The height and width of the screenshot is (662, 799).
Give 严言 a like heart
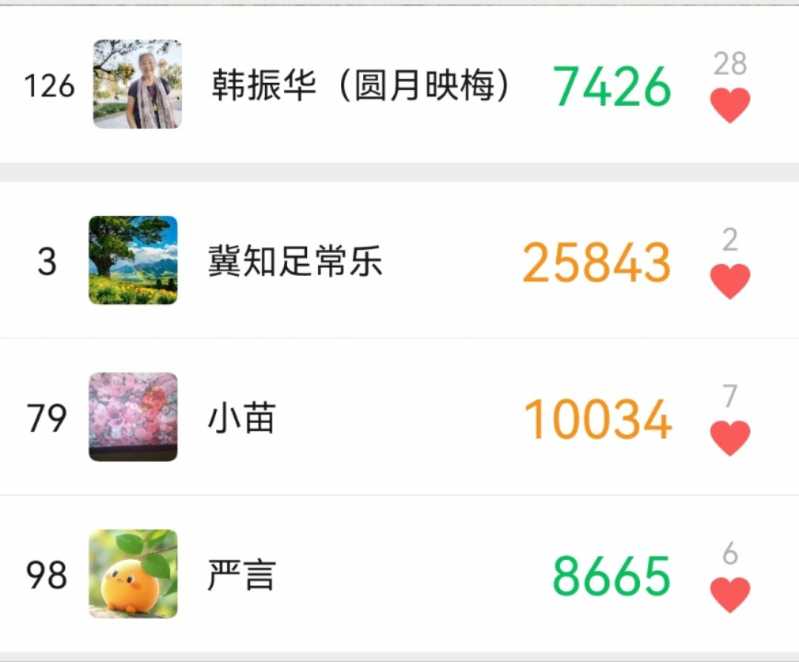pos(730,594)
